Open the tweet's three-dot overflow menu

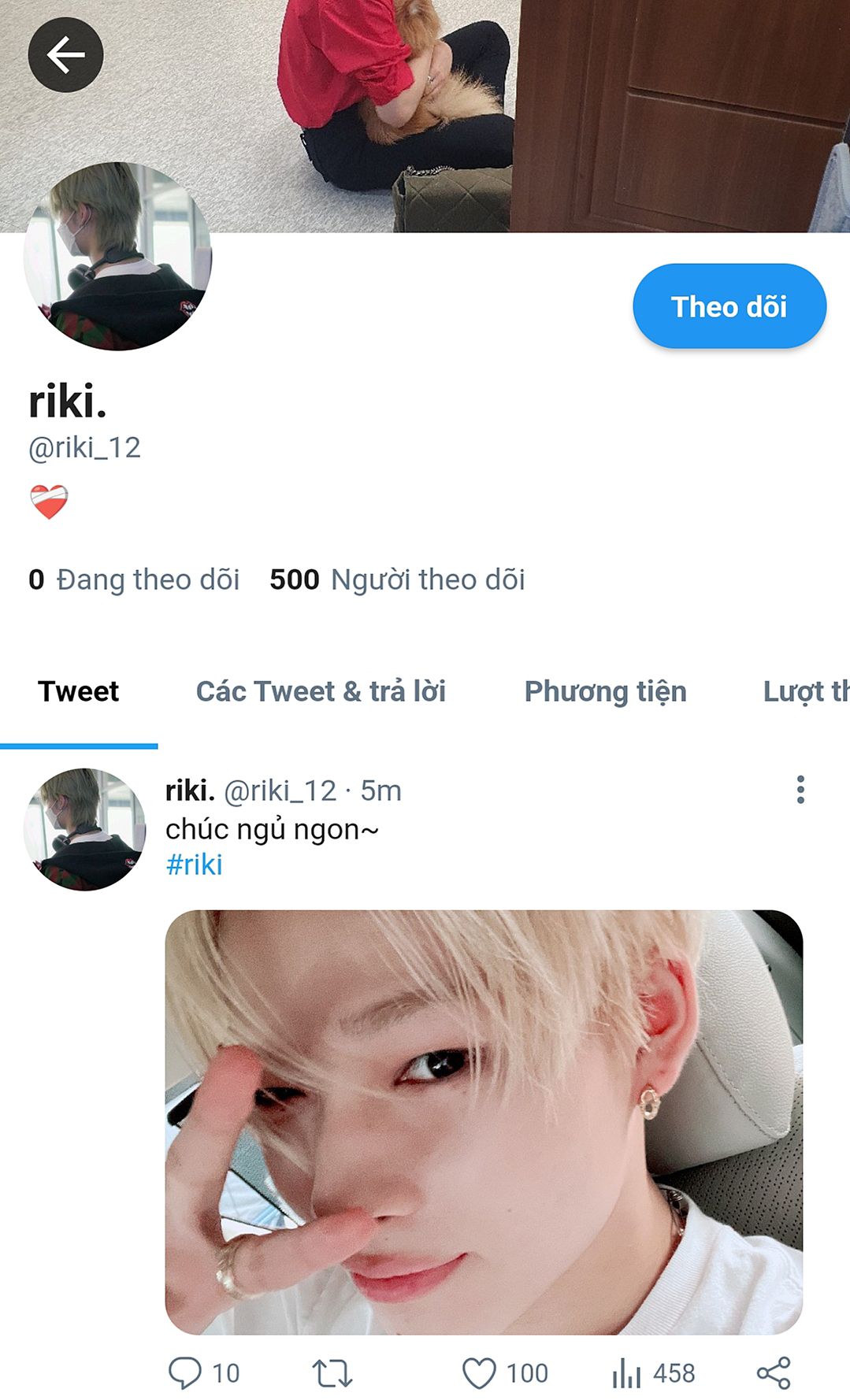[800, 789]
